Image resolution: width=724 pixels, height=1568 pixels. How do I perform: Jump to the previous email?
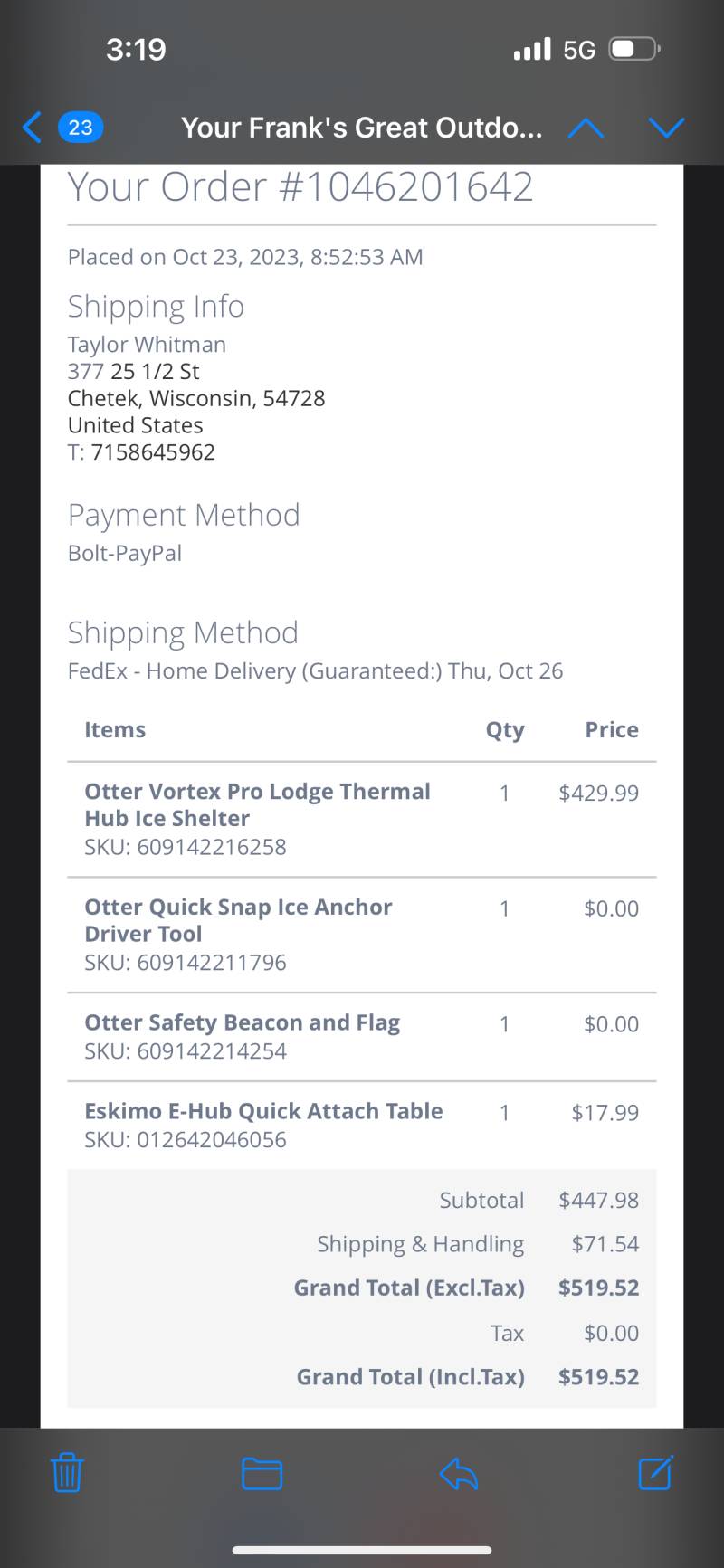[586, 128]
